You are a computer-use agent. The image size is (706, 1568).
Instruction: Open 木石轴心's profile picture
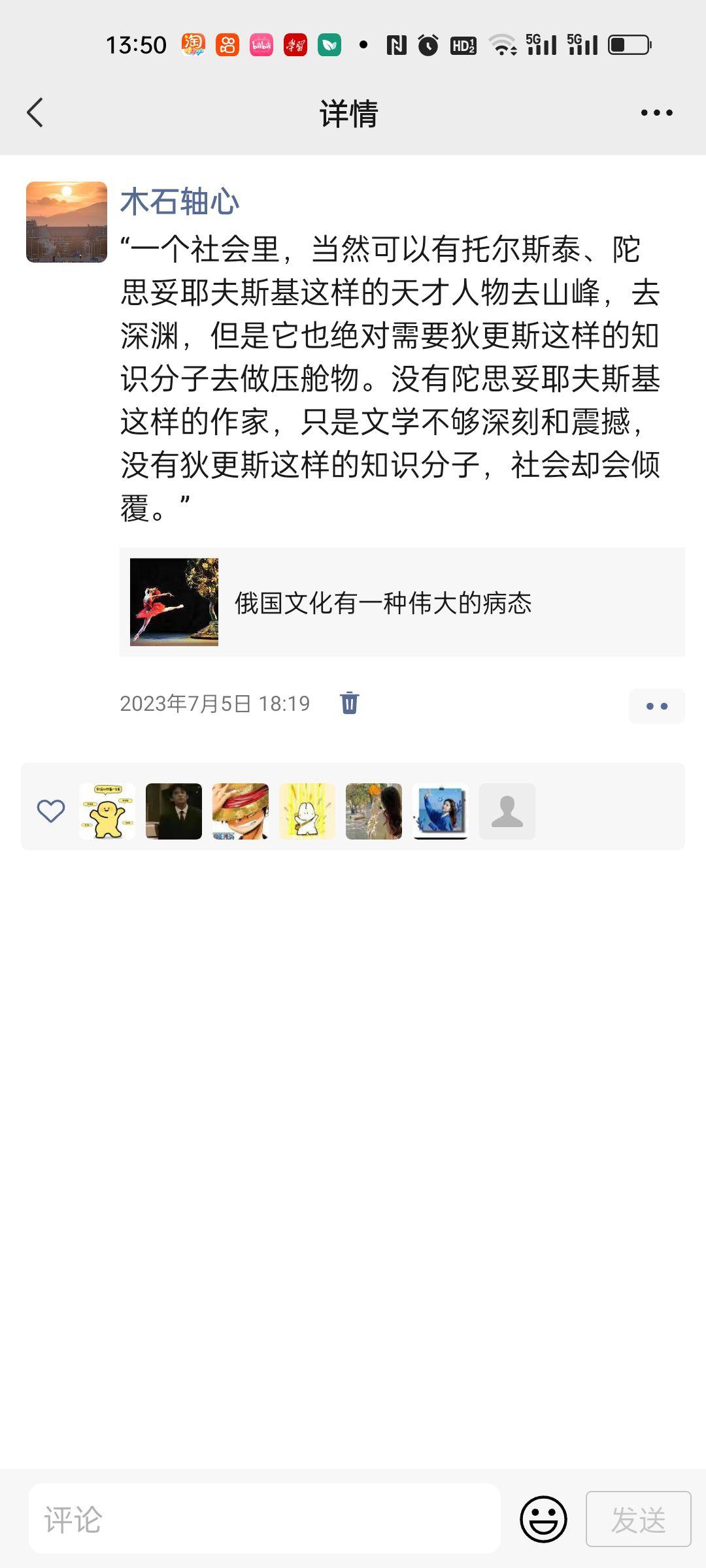pyautogui.click(x=67, y=222)
